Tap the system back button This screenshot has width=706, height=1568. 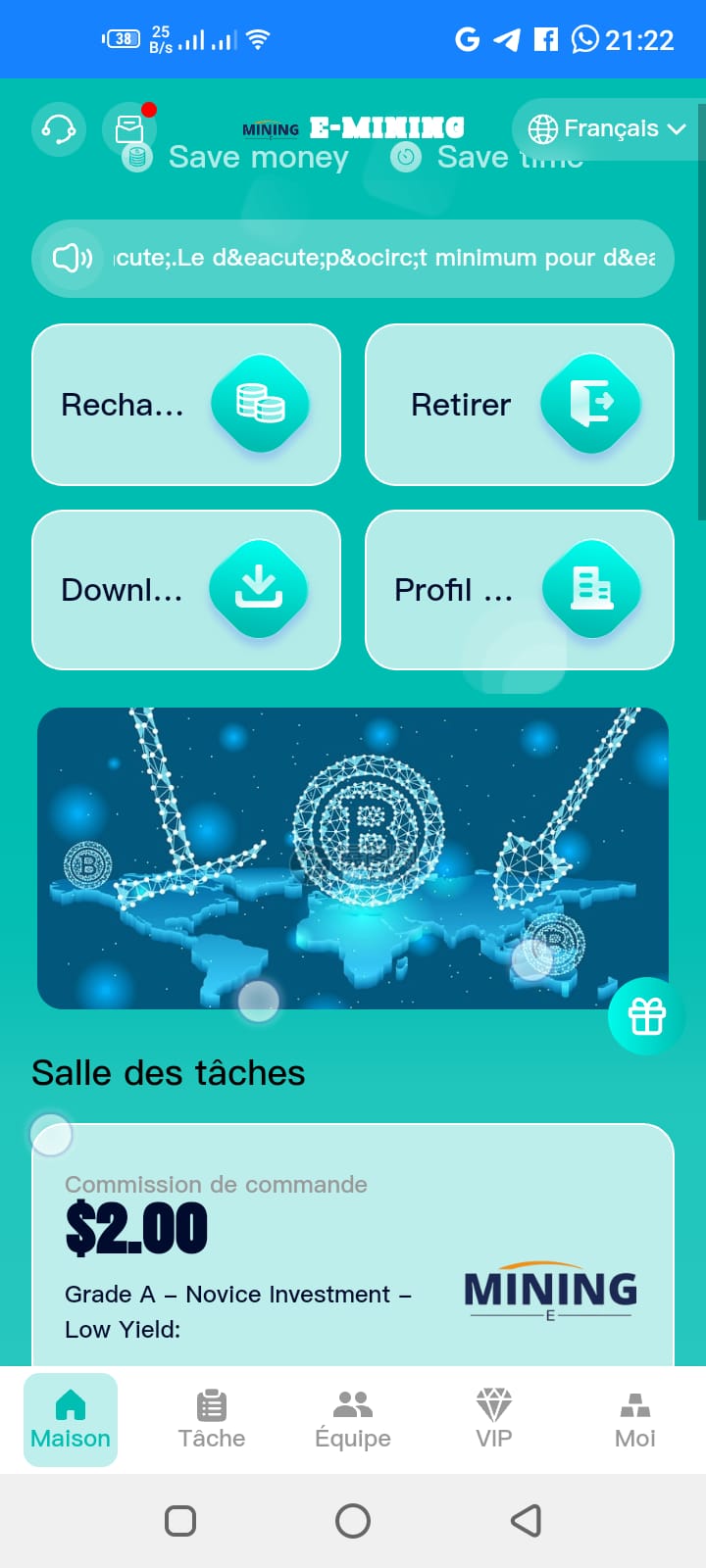pos(527,1521)
